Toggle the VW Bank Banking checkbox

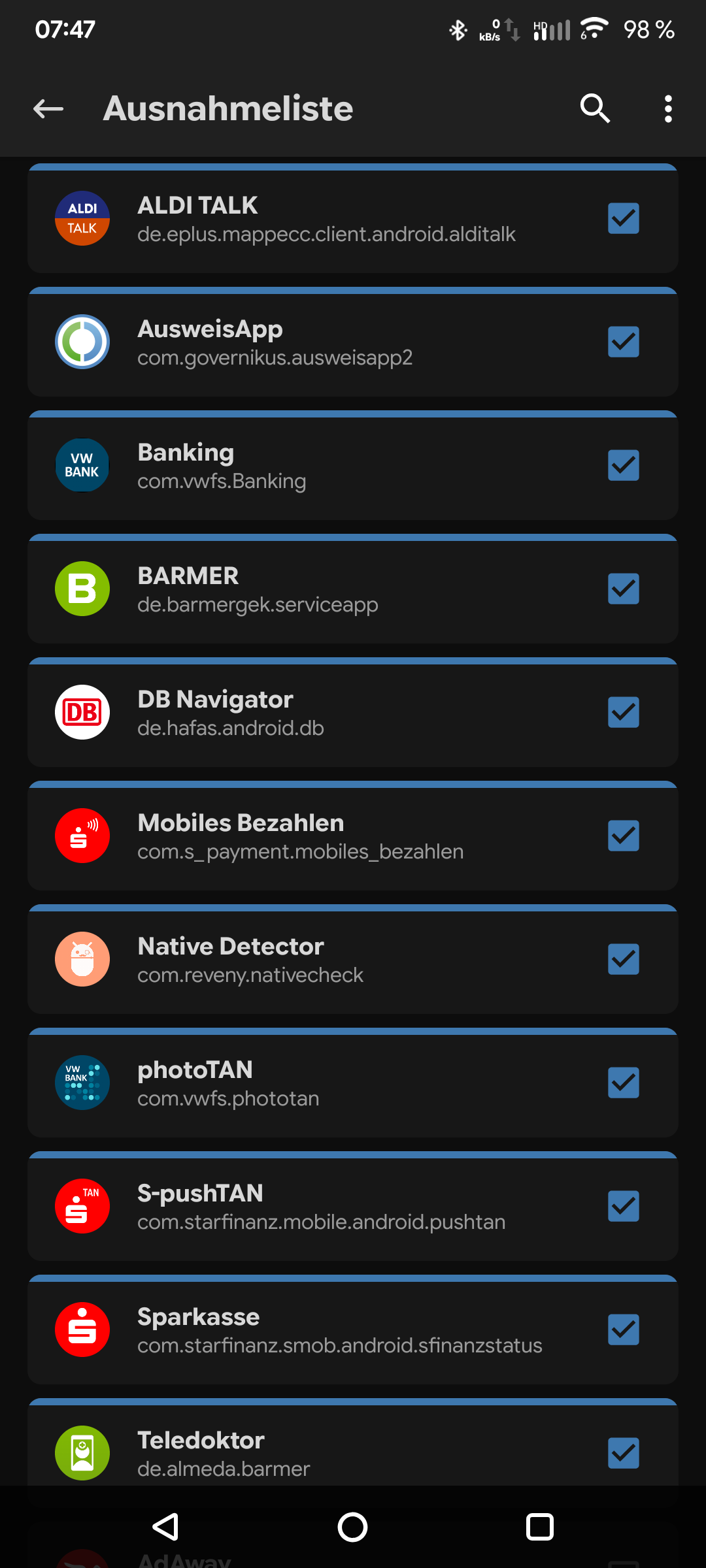(x=623, y=465)
